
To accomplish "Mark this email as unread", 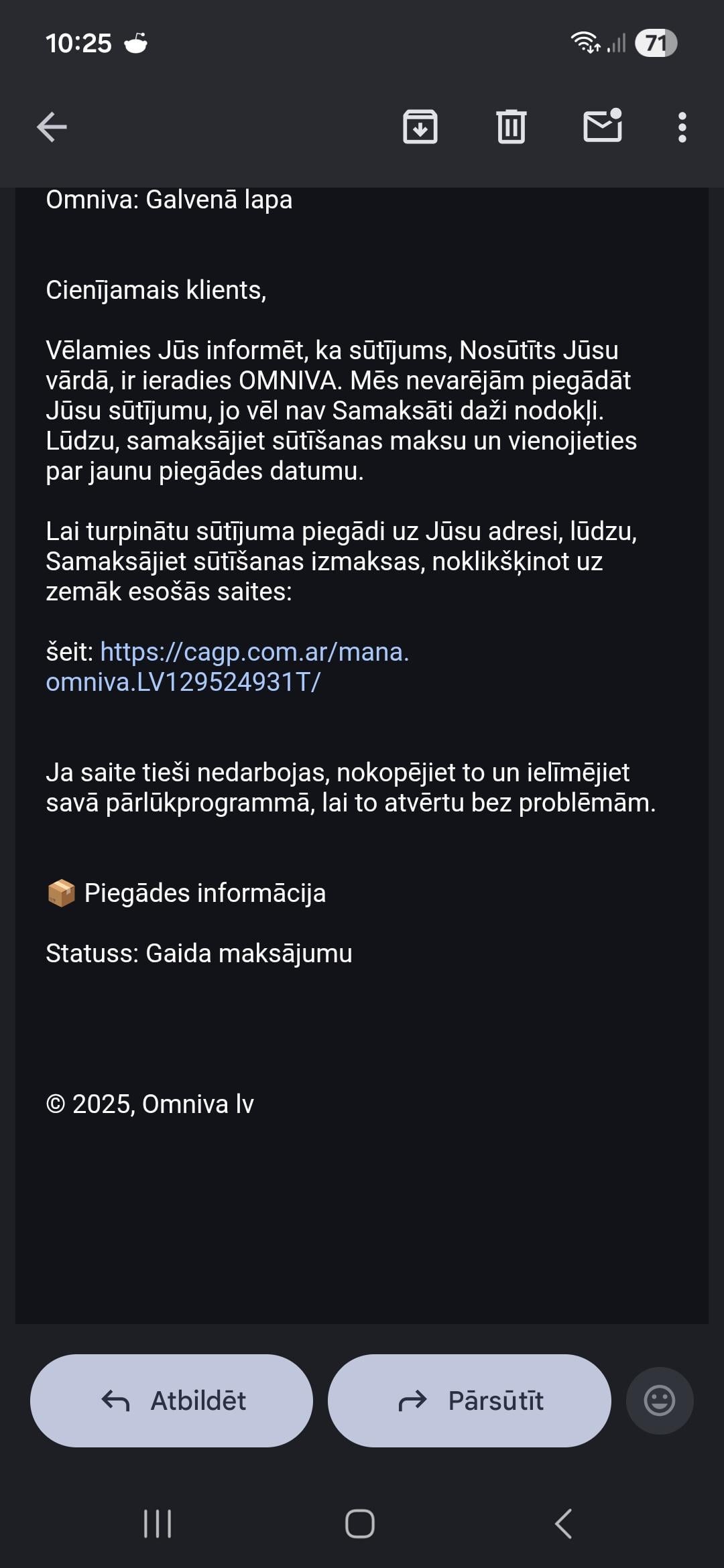I will pyautogui.click(x=603, y=127).
